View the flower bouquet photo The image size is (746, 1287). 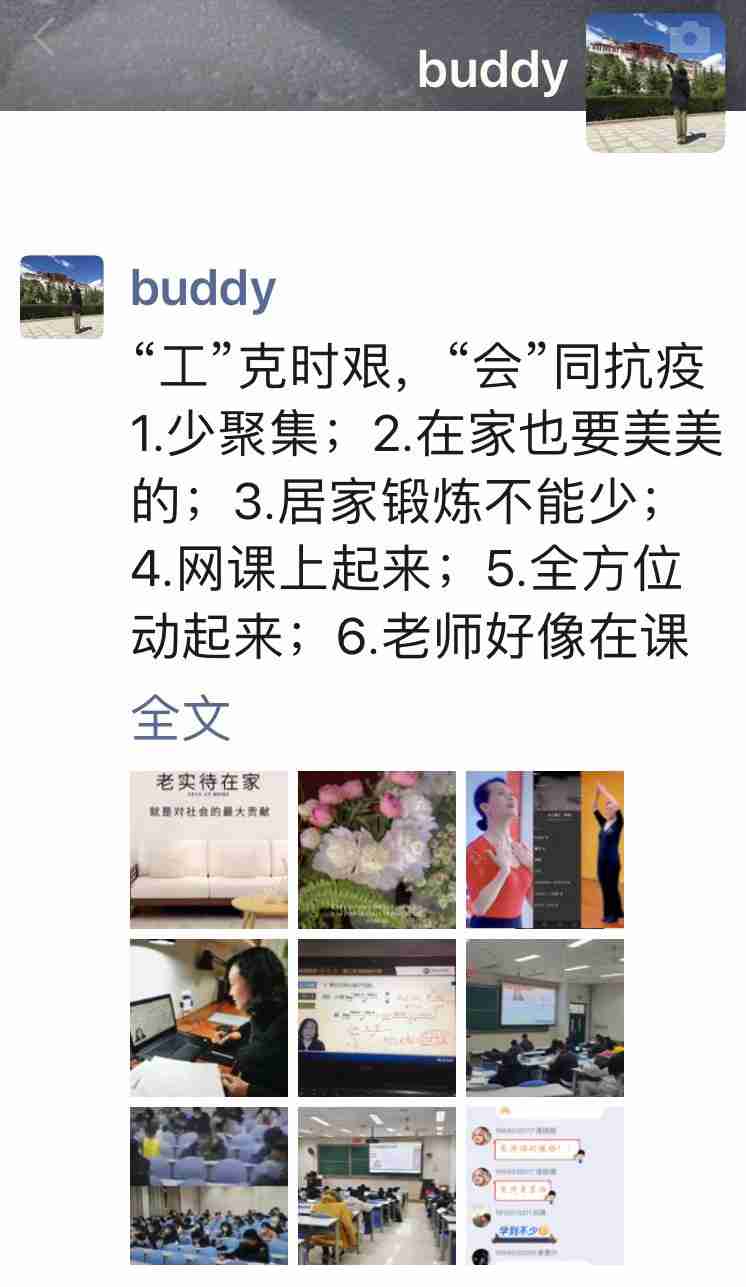[x=377, y=849]
